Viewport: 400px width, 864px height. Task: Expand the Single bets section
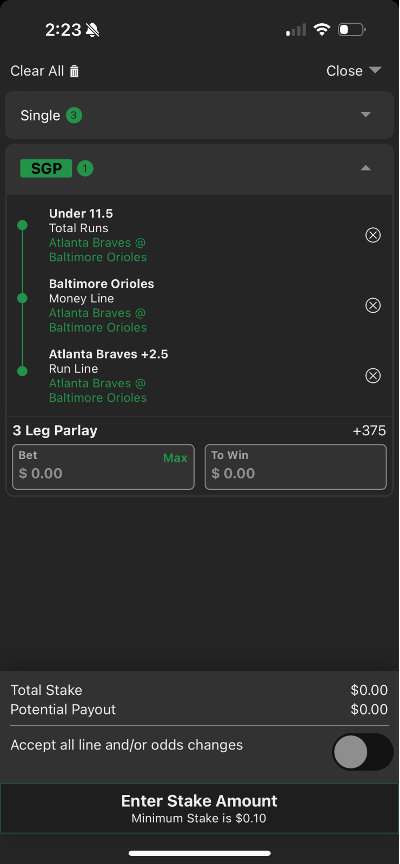(x=199, y=115)
